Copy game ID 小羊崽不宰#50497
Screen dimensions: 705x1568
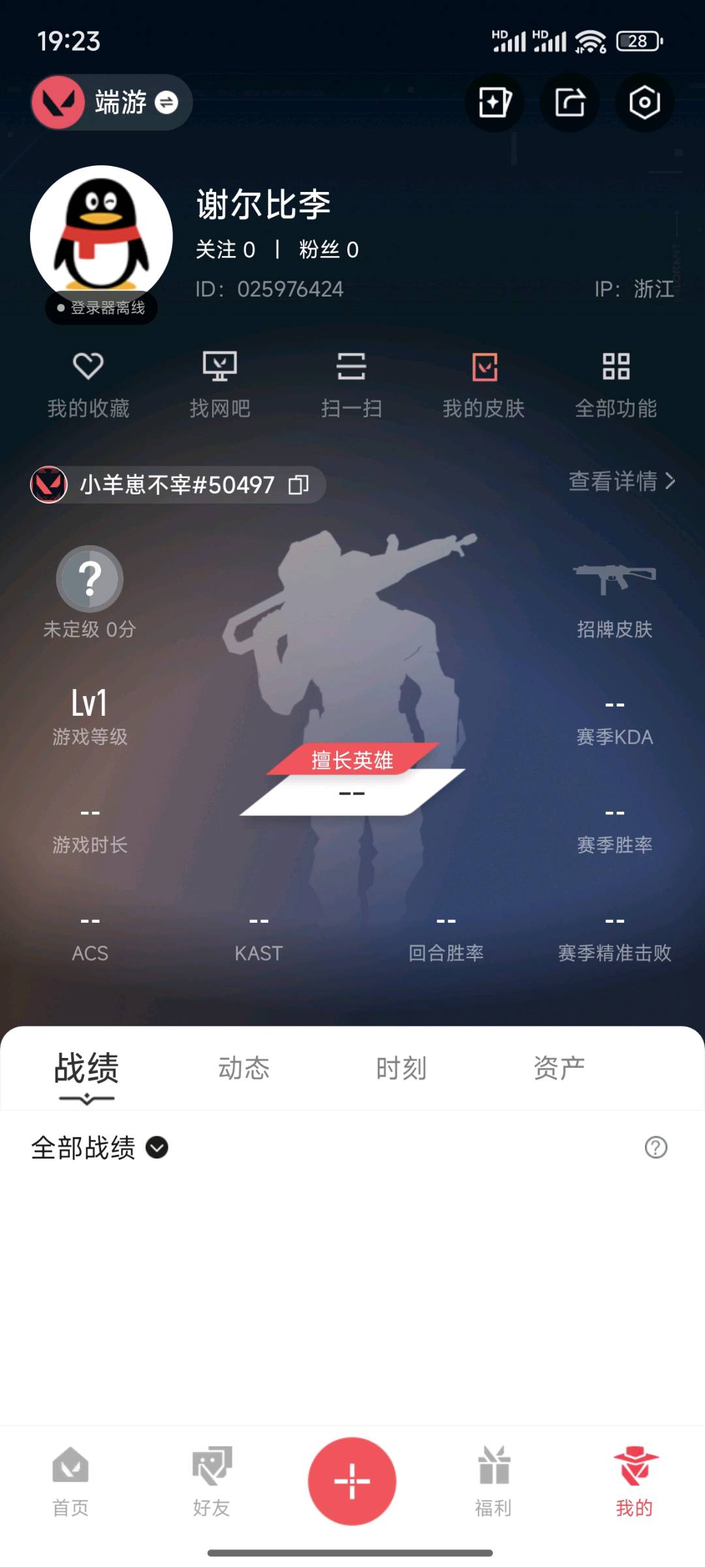point(298,485)
